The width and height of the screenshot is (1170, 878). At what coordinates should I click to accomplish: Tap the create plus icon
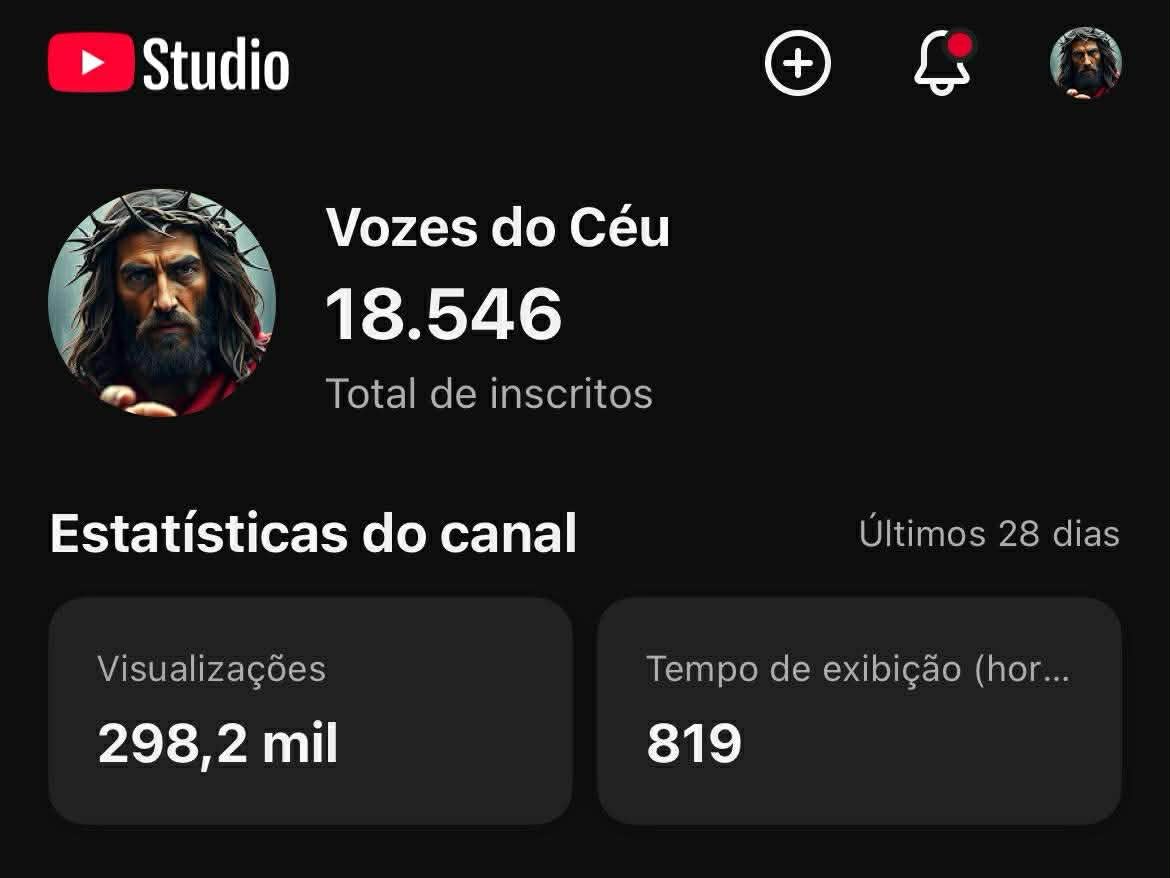[797, 64]
